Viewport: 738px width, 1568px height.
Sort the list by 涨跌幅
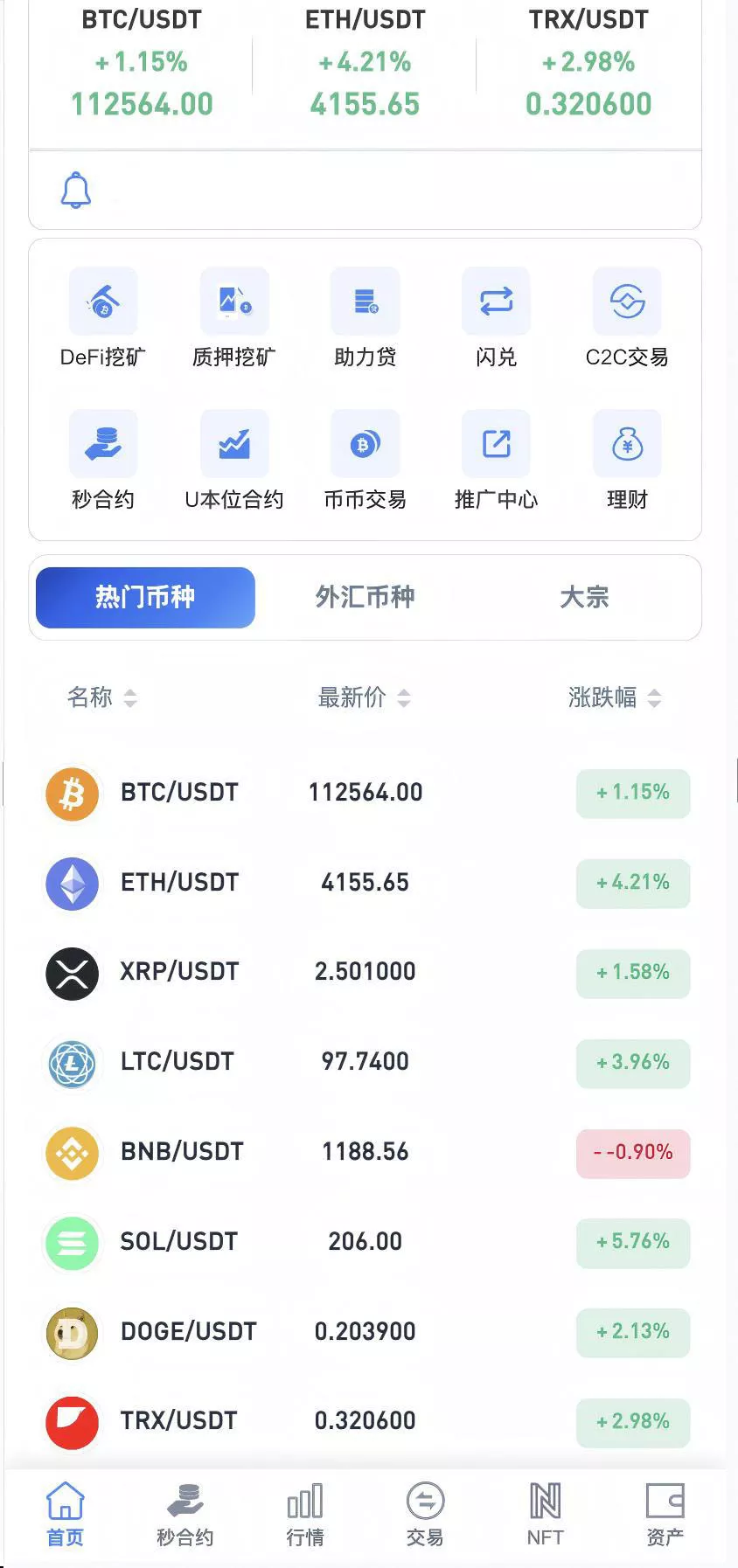614,697
